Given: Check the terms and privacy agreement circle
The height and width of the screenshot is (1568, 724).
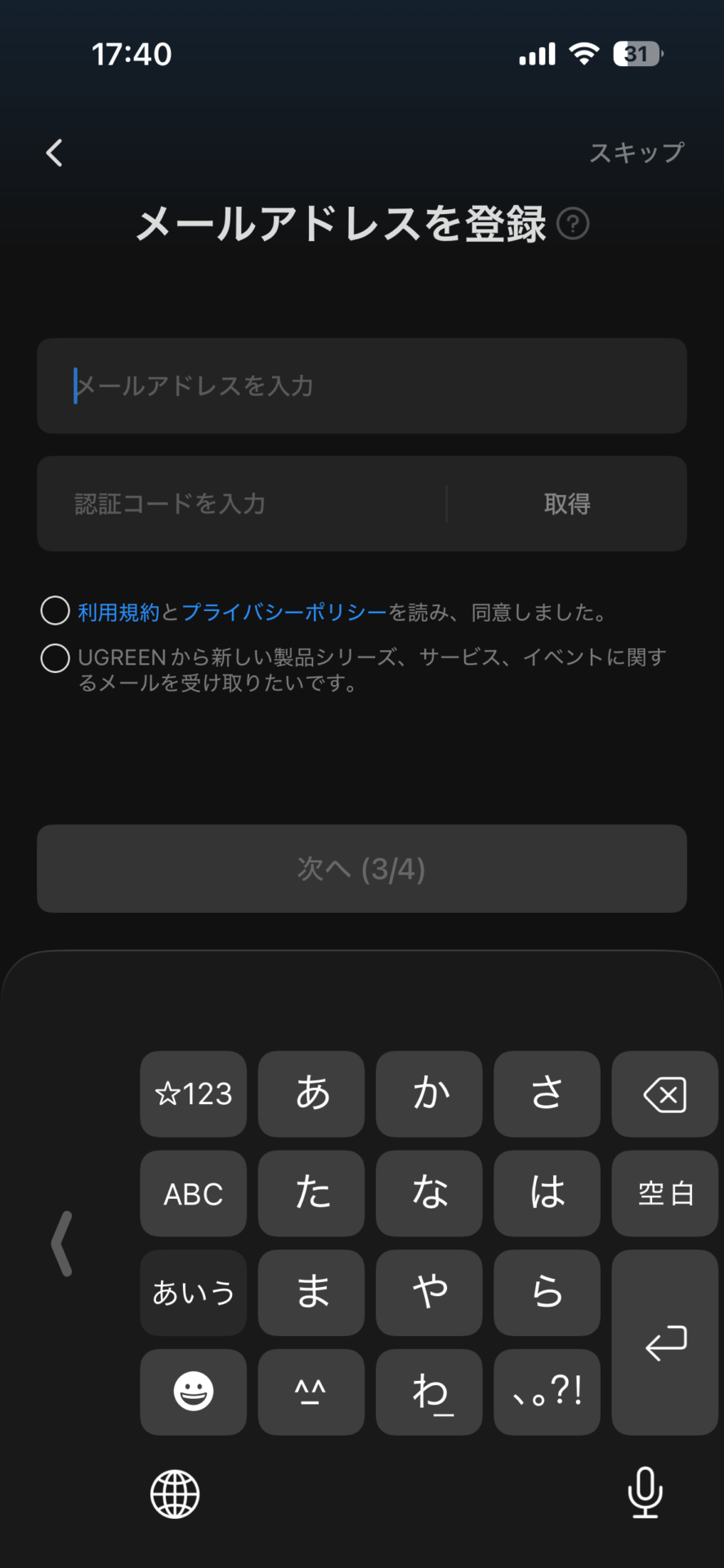Looking at the screenshot, I should (55, 611).
